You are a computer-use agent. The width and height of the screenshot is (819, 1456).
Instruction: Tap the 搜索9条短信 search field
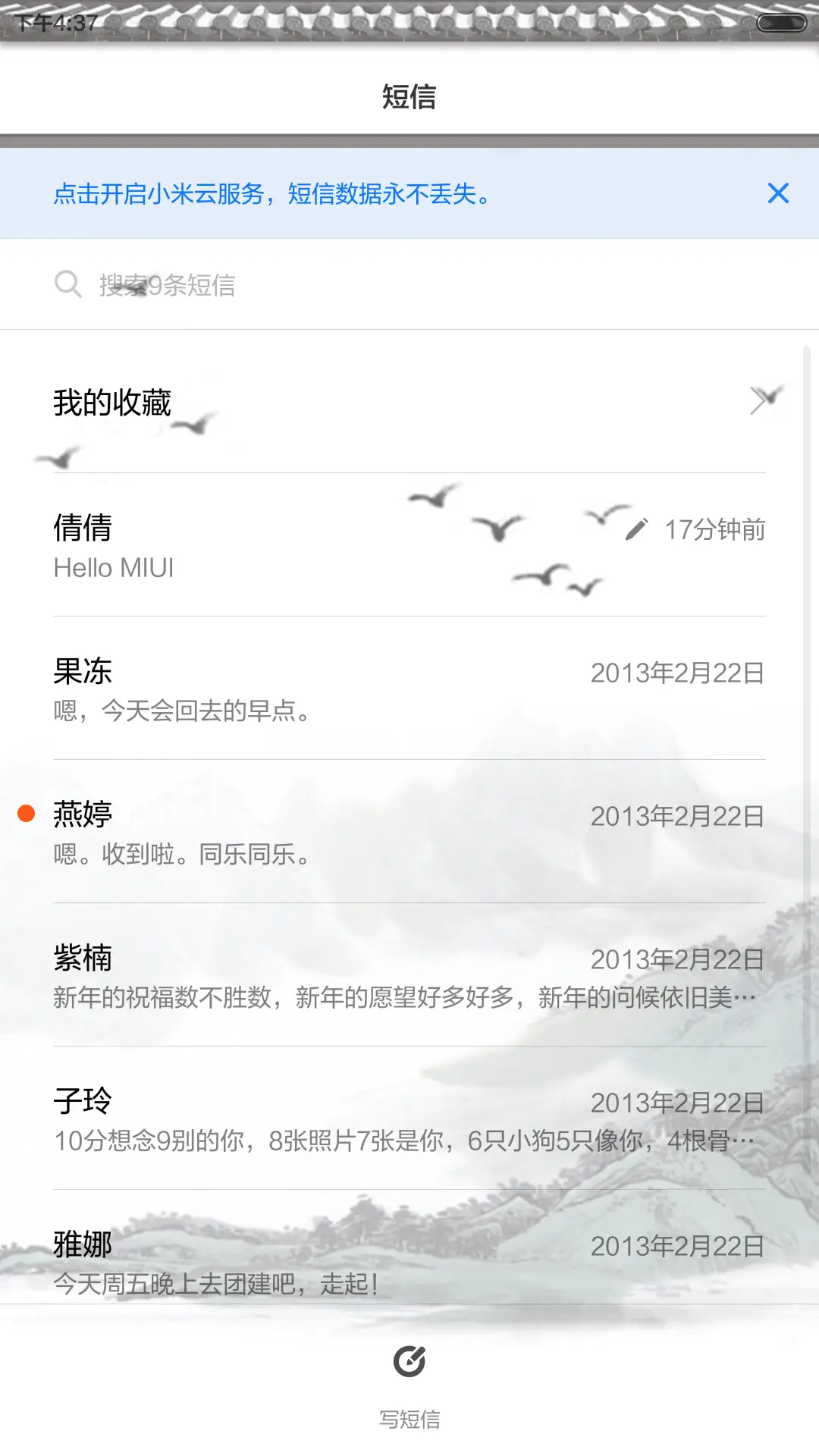coord(227,284)
